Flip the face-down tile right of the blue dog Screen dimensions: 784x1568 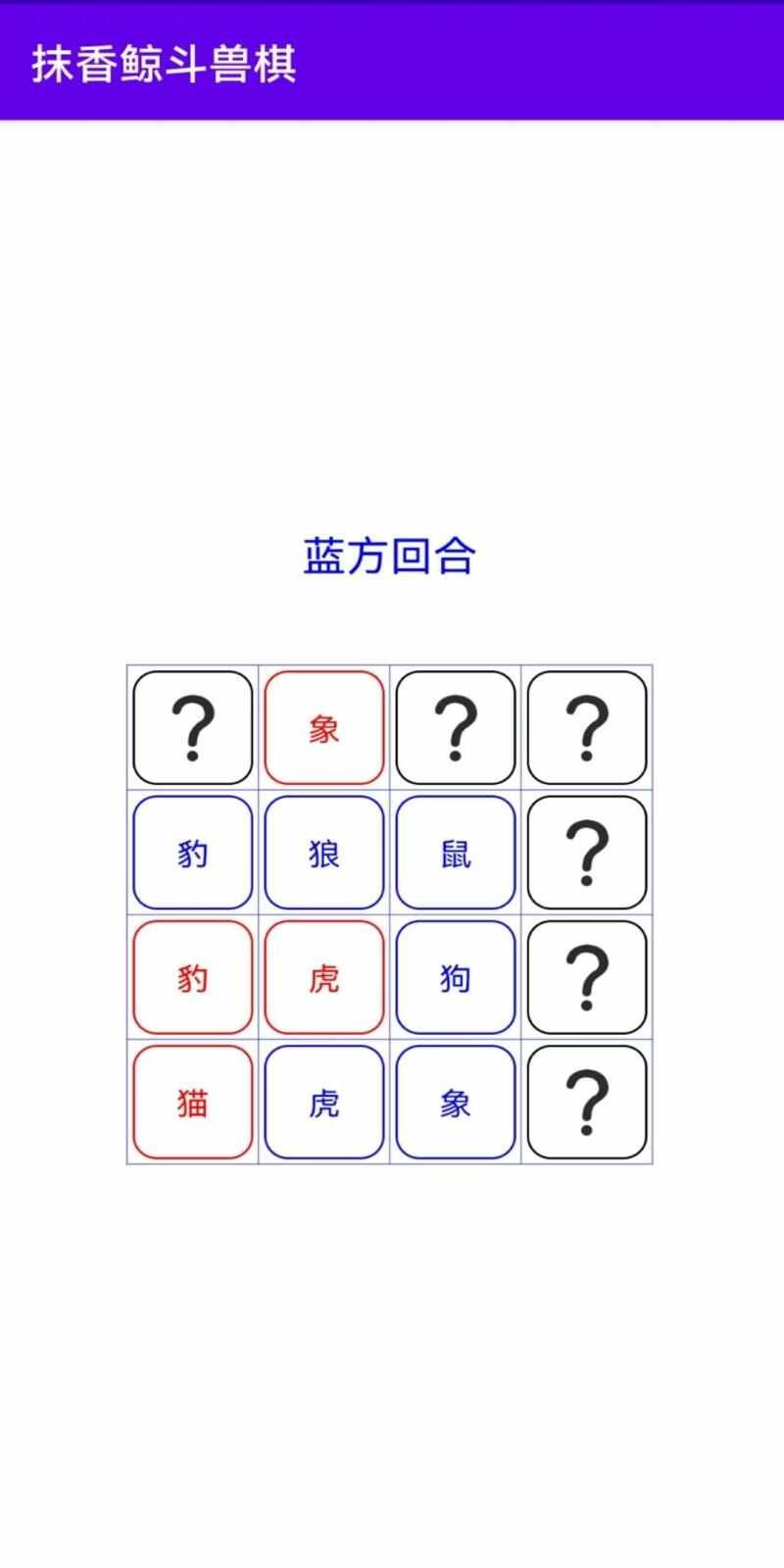pyautogui.click(x=585, y=978)
